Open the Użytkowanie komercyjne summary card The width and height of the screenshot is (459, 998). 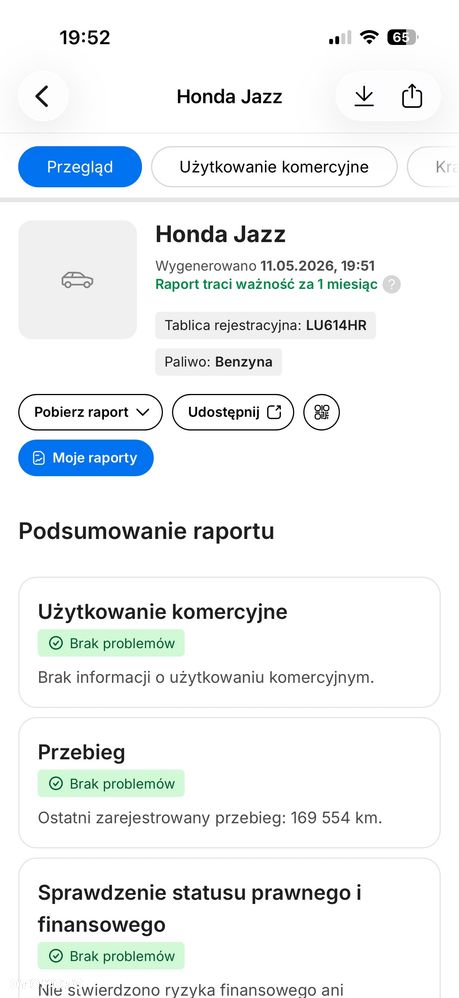coord(229,642)
